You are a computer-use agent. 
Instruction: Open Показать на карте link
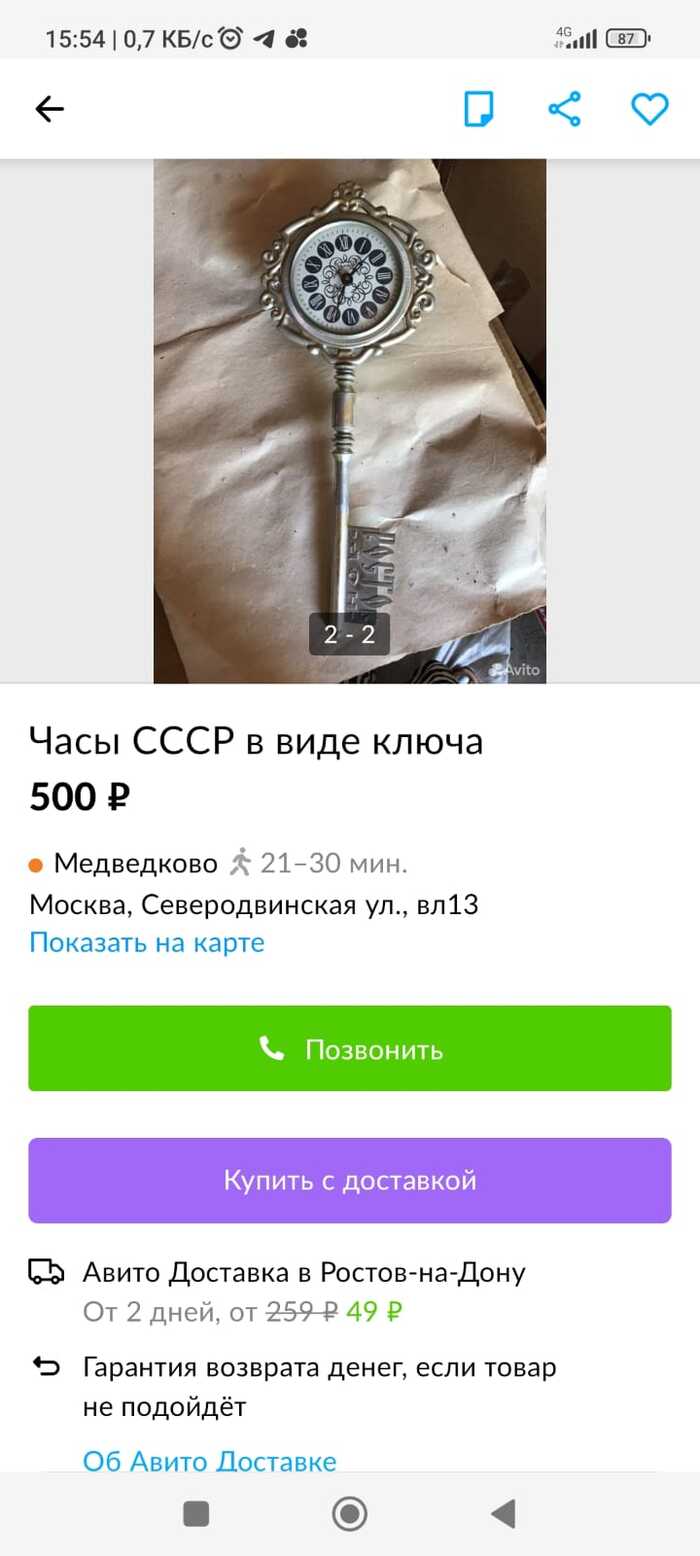point(147,942)
